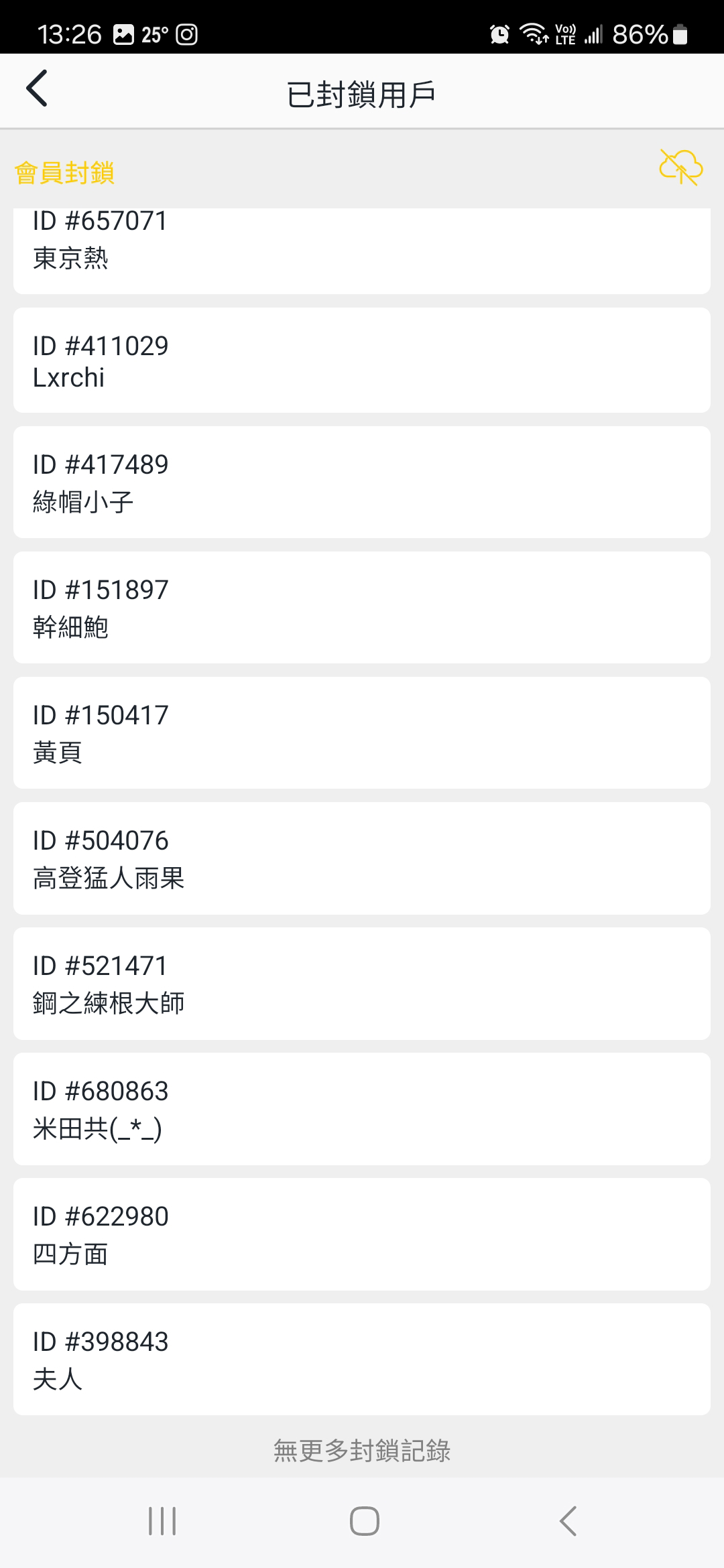This screenshot has height=1568, width=724.
Task: Open blocked user Lxrchi
Action: (x=362, y=361)
